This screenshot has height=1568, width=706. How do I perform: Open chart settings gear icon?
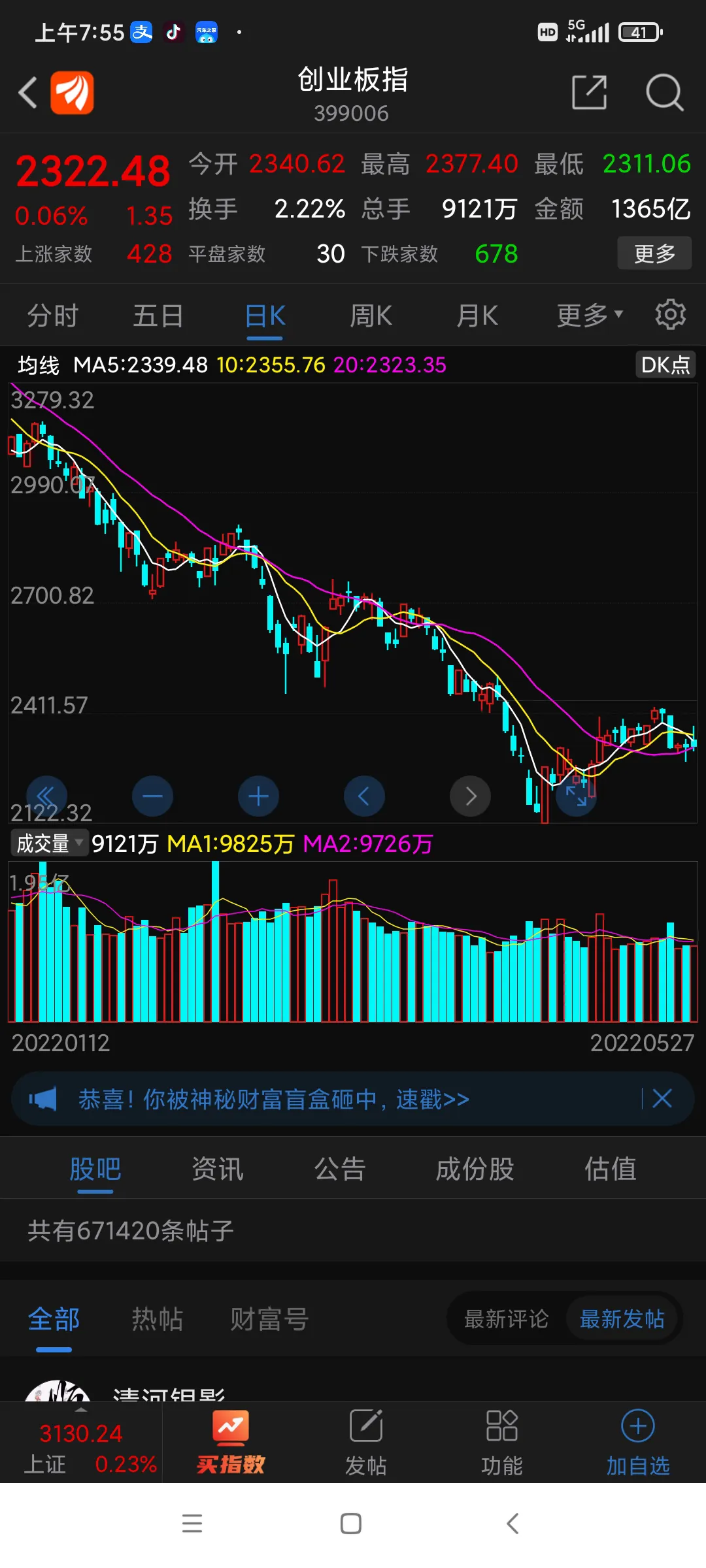pos(670,315)
